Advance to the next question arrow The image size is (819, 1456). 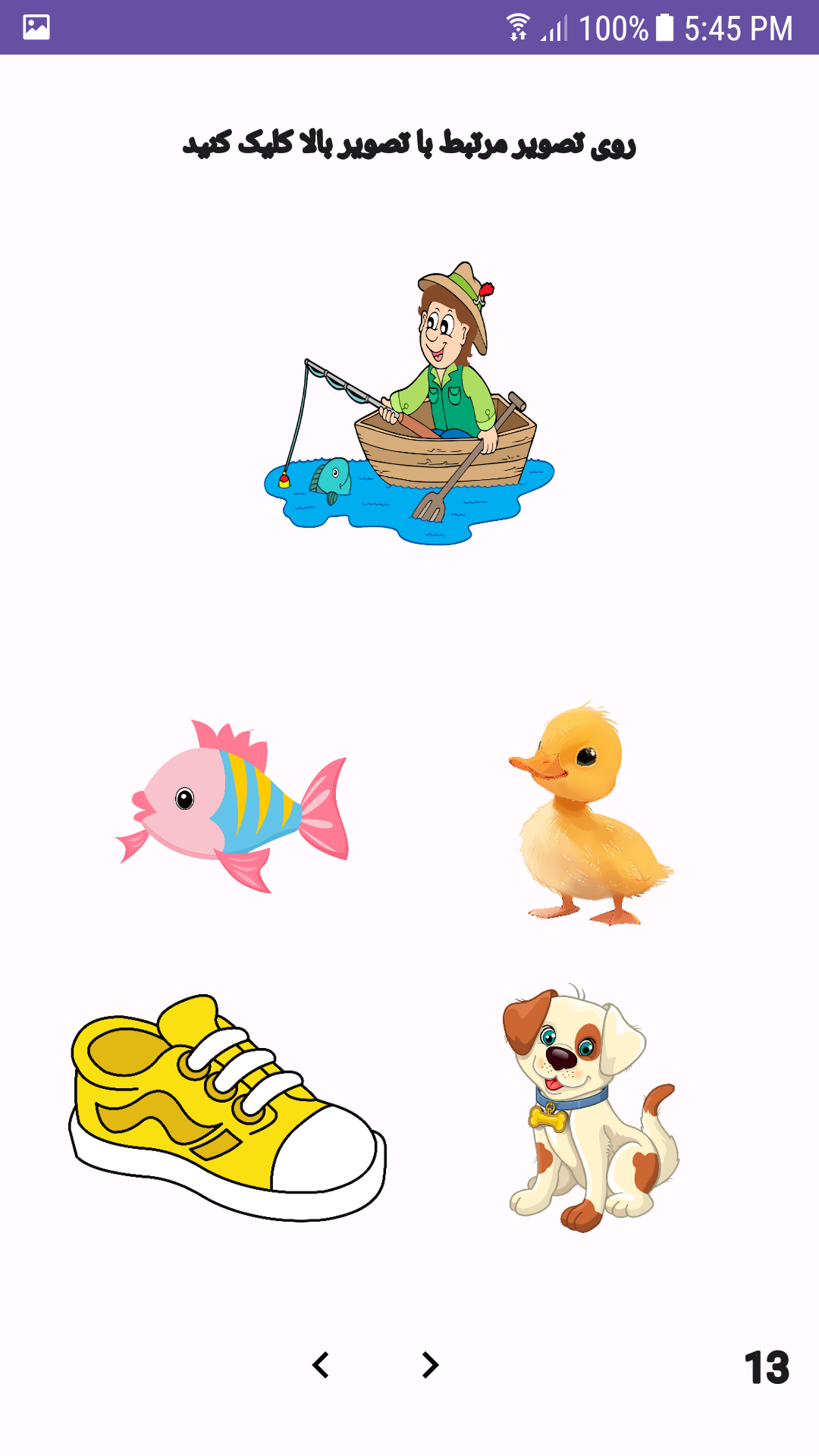click(x=429, y=1365)
